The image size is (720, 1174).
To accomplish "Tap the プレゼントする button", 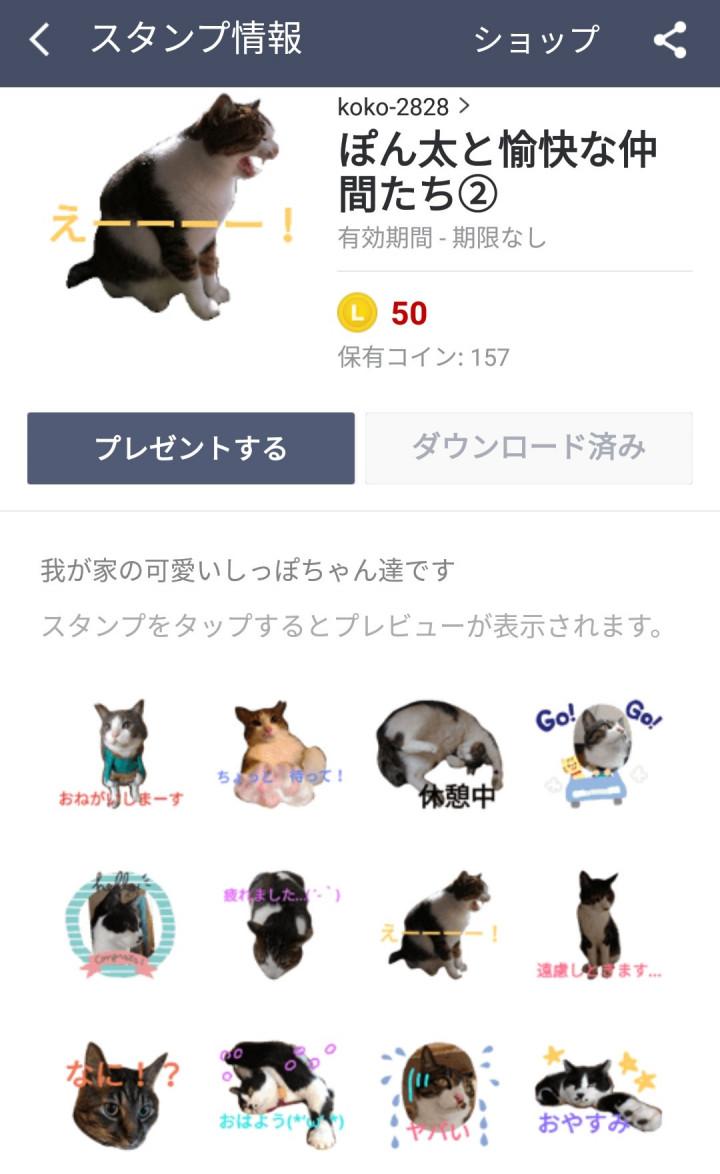I will pos(191,448).
